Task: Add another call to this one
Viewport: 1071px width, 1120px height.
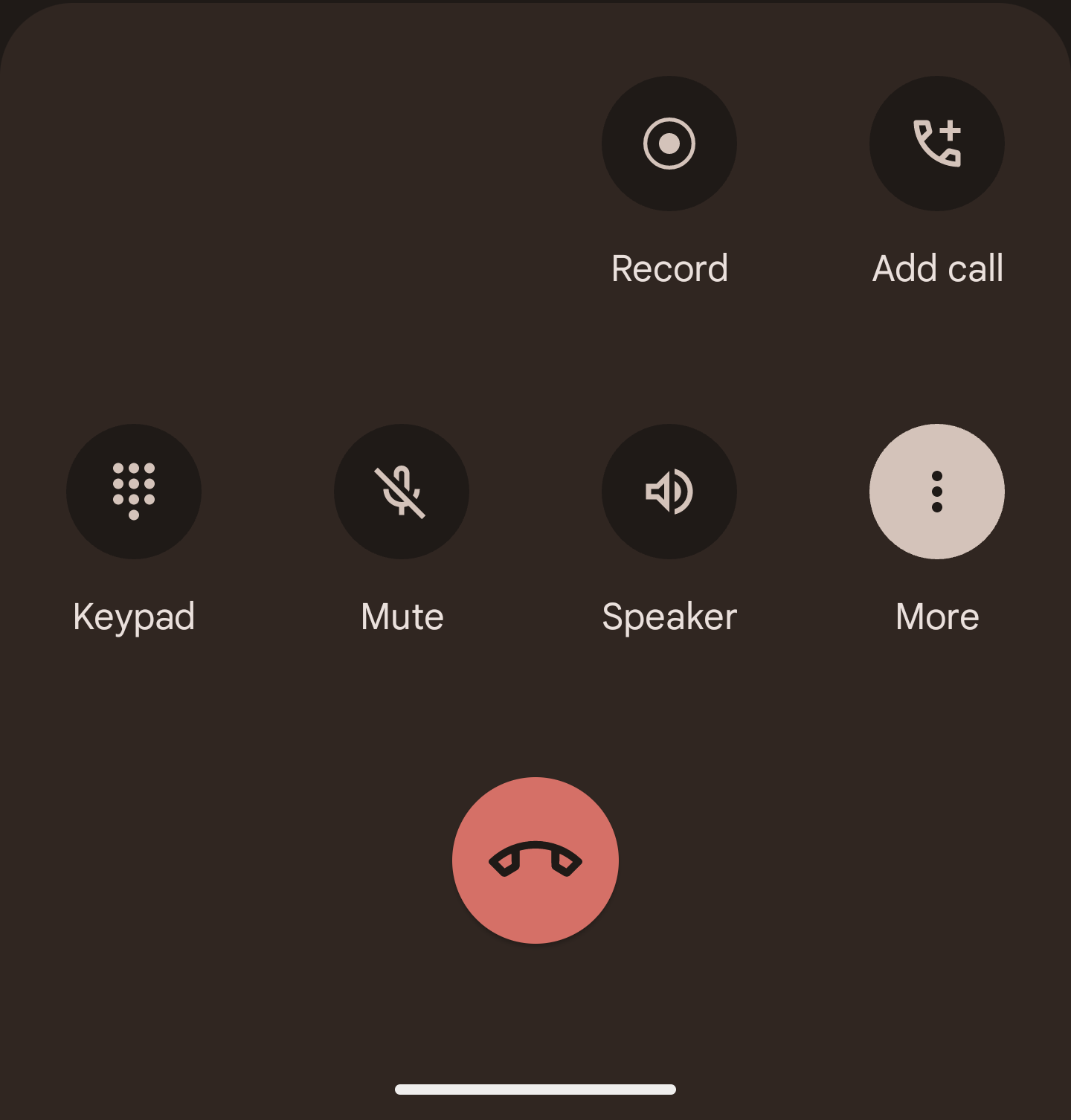Action: 936,144
